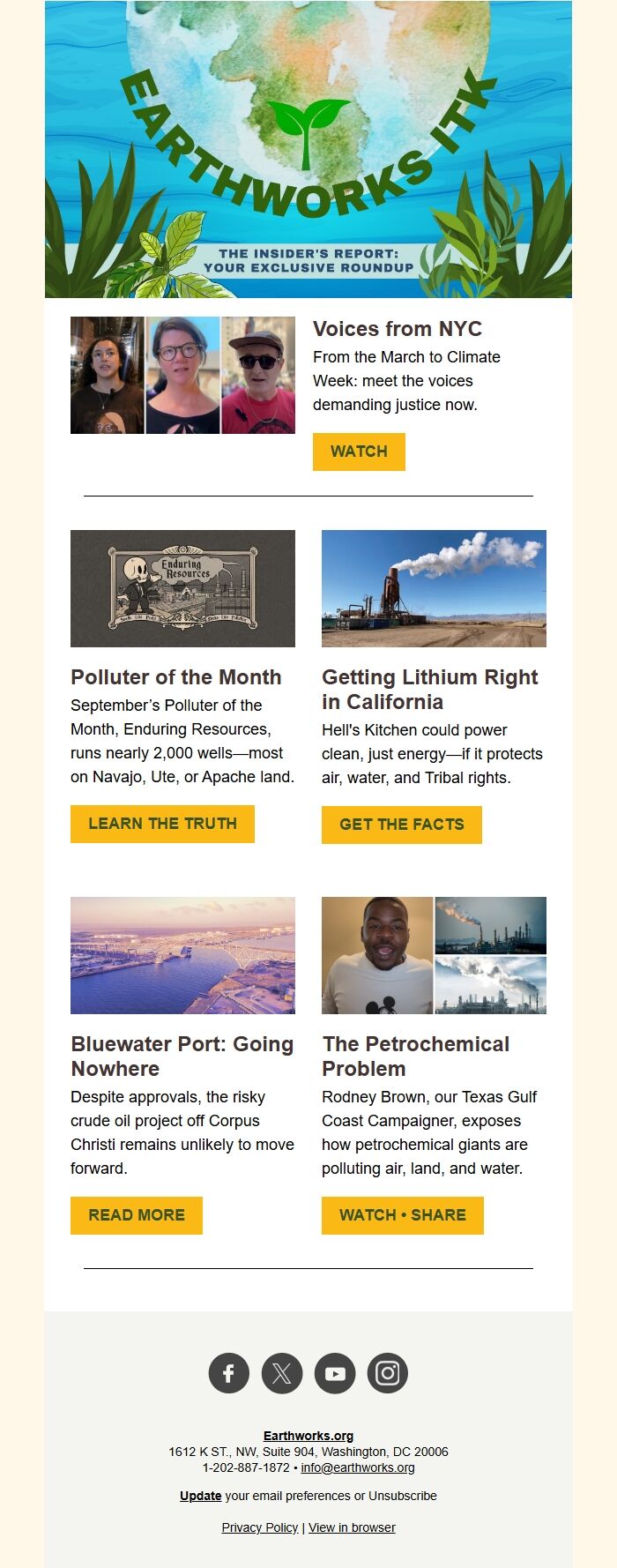Image resolution: width=617 pixels, height=1568 pixels.
Task: Open the Petrochemical Problem video thumbnail
Action: pyautogui.click(x=434, y=955)
